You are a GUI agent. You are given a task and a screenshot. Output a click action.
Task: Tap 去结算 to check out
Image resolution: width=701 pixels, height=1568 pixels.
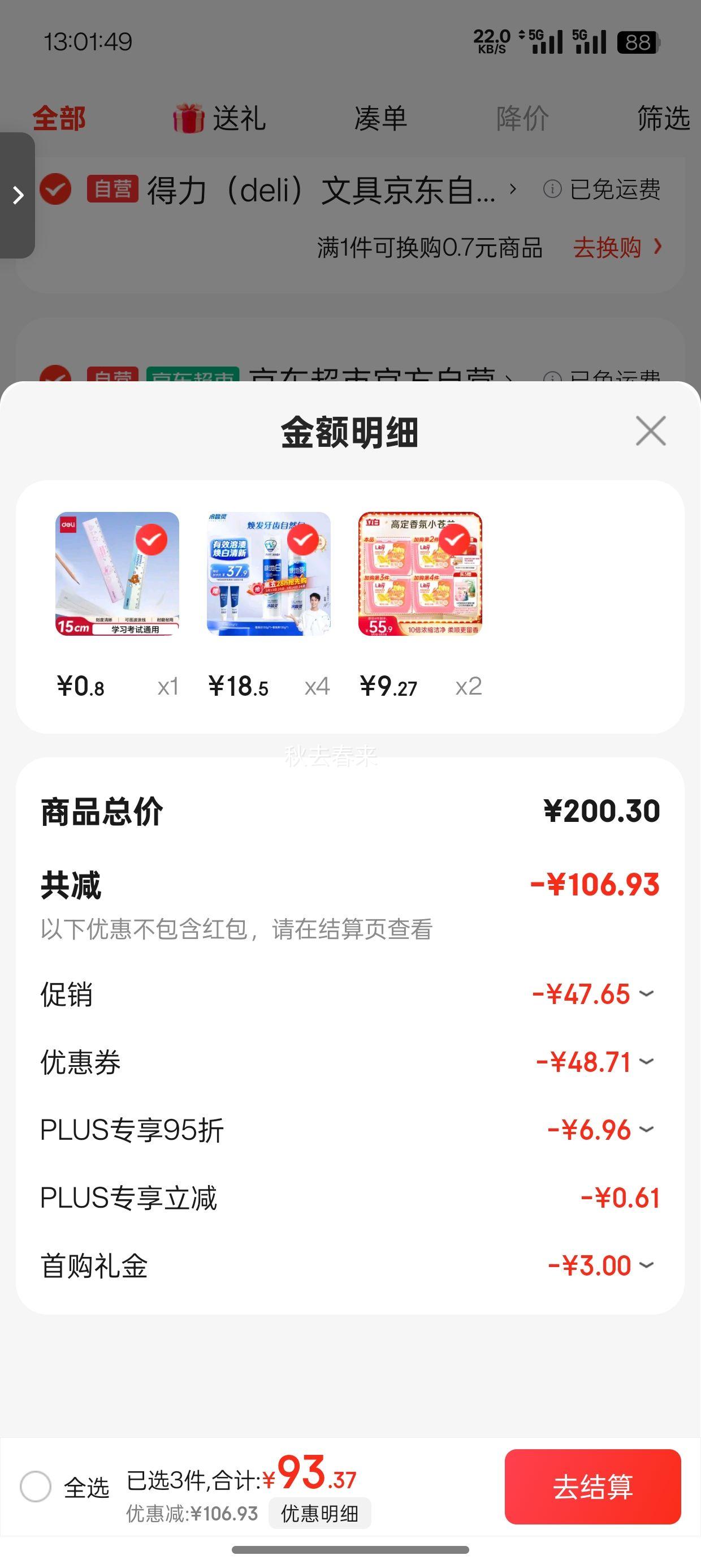point(592,1487)
